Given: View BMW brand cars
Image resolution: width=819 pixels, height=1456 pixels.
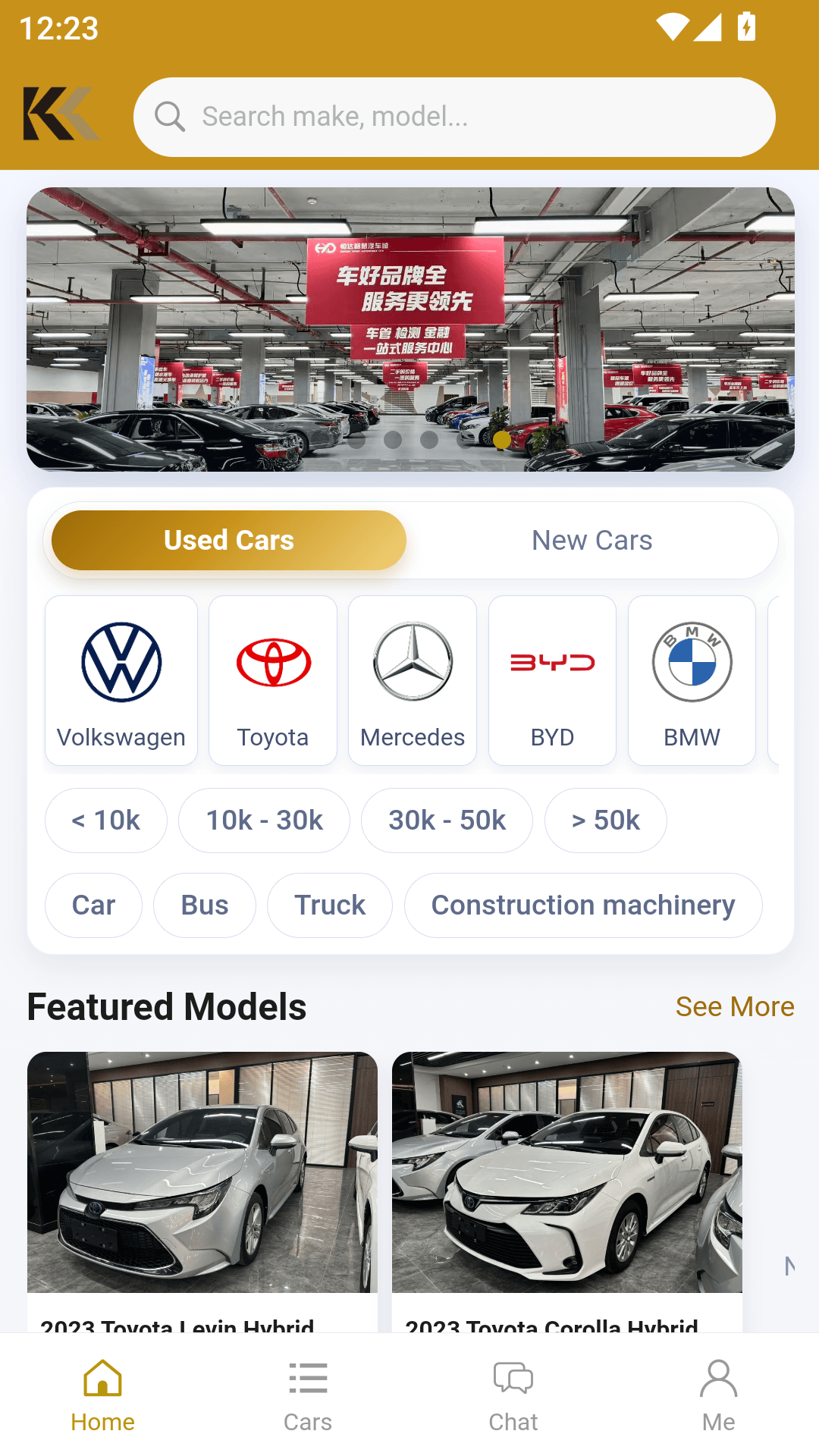Looking at the screenshot, I should pyautogui.click(x=692, y=680).
